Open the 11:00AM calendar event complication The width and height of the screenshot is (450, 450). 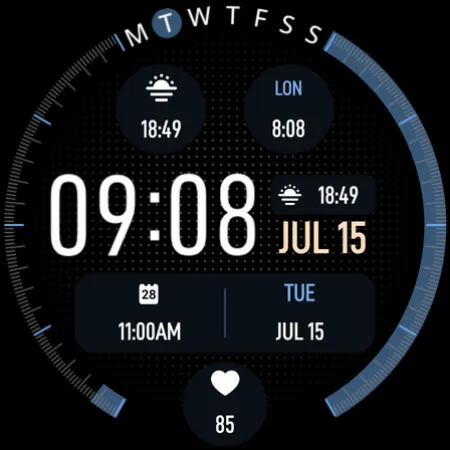pos(150,313)
